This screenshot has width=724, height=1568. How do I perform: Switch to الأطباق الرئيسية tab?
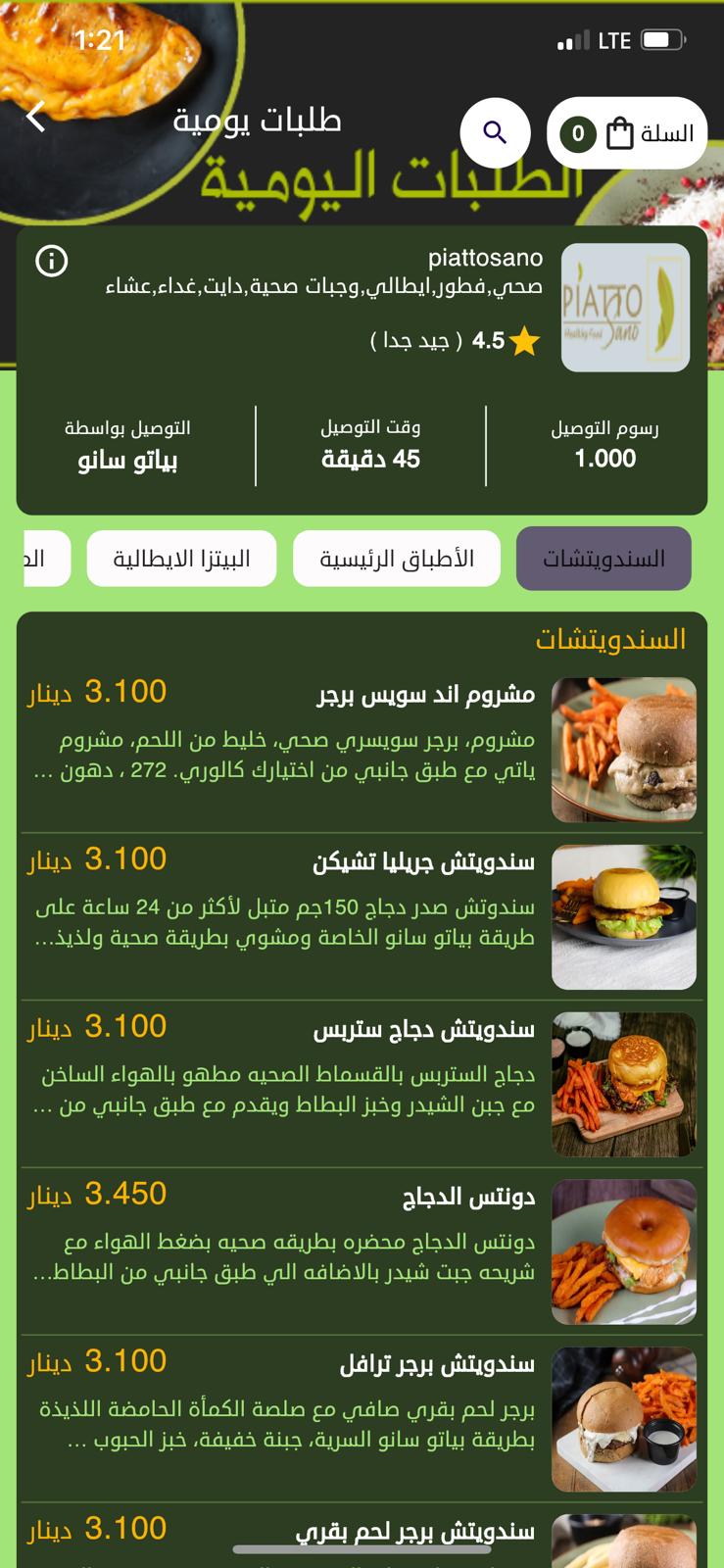point(397,559)
